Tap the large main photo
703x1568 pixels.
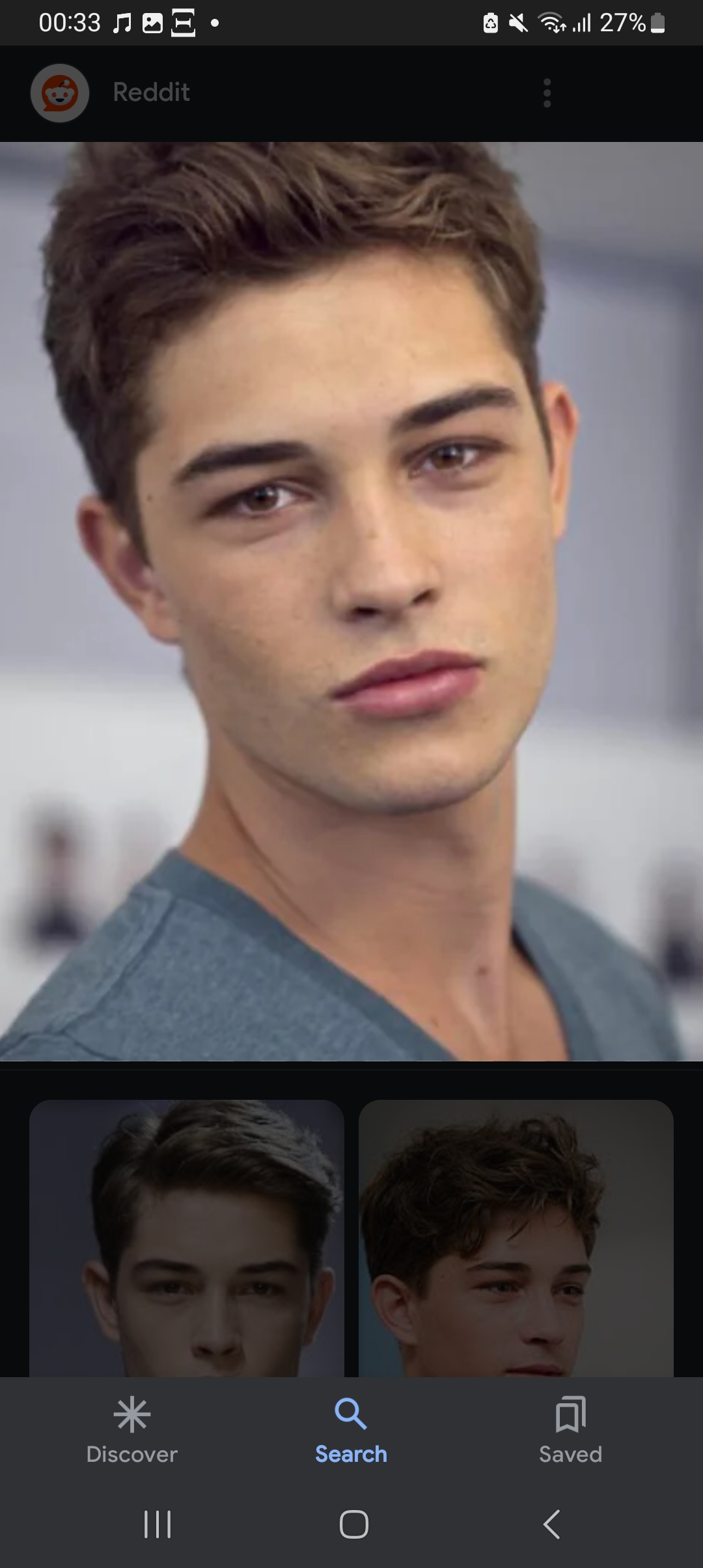point(351,600)
